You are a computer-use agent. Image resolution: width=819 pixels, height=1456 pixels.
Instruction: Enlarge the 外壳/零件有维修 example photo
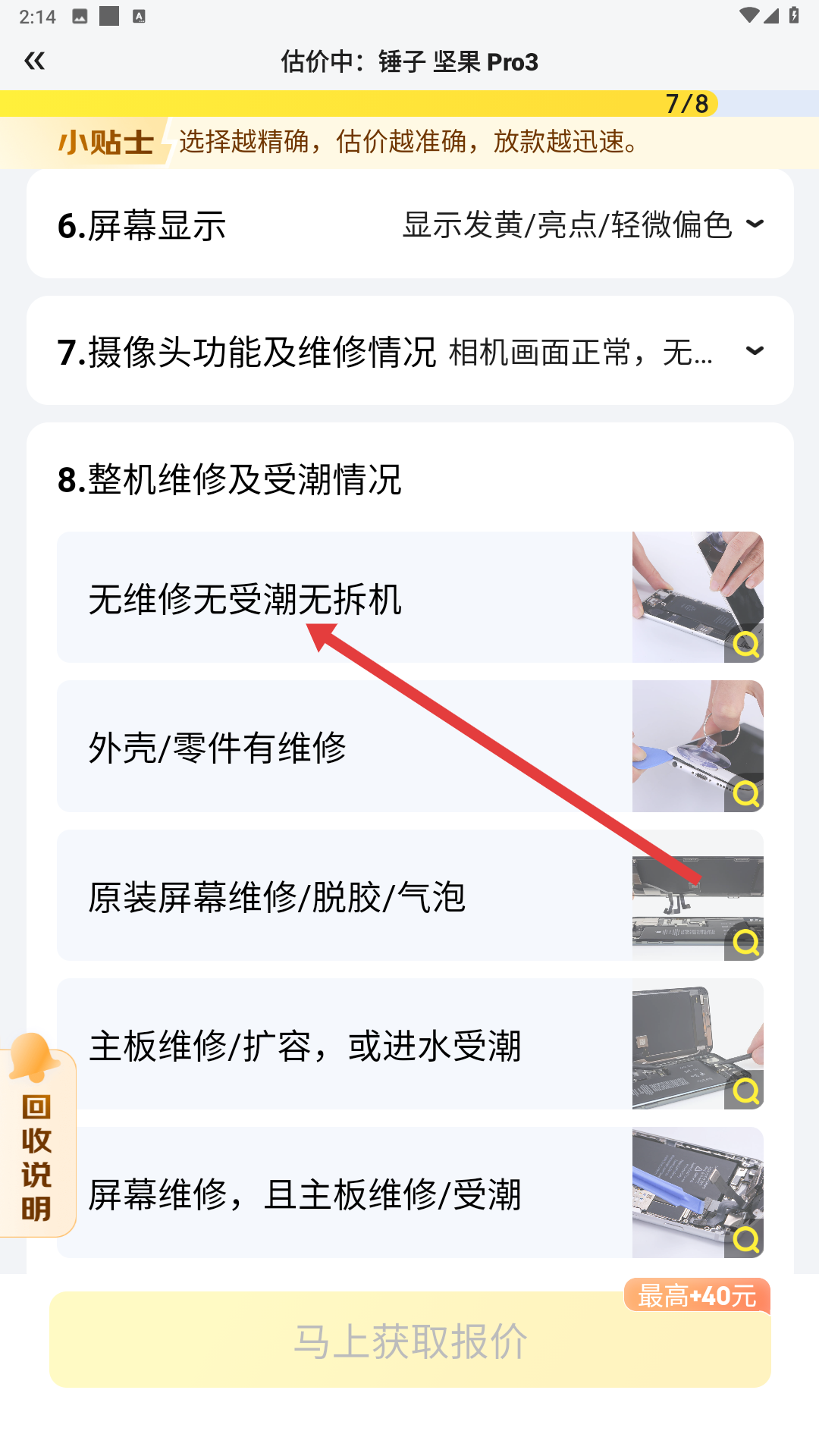coord(698,746)
